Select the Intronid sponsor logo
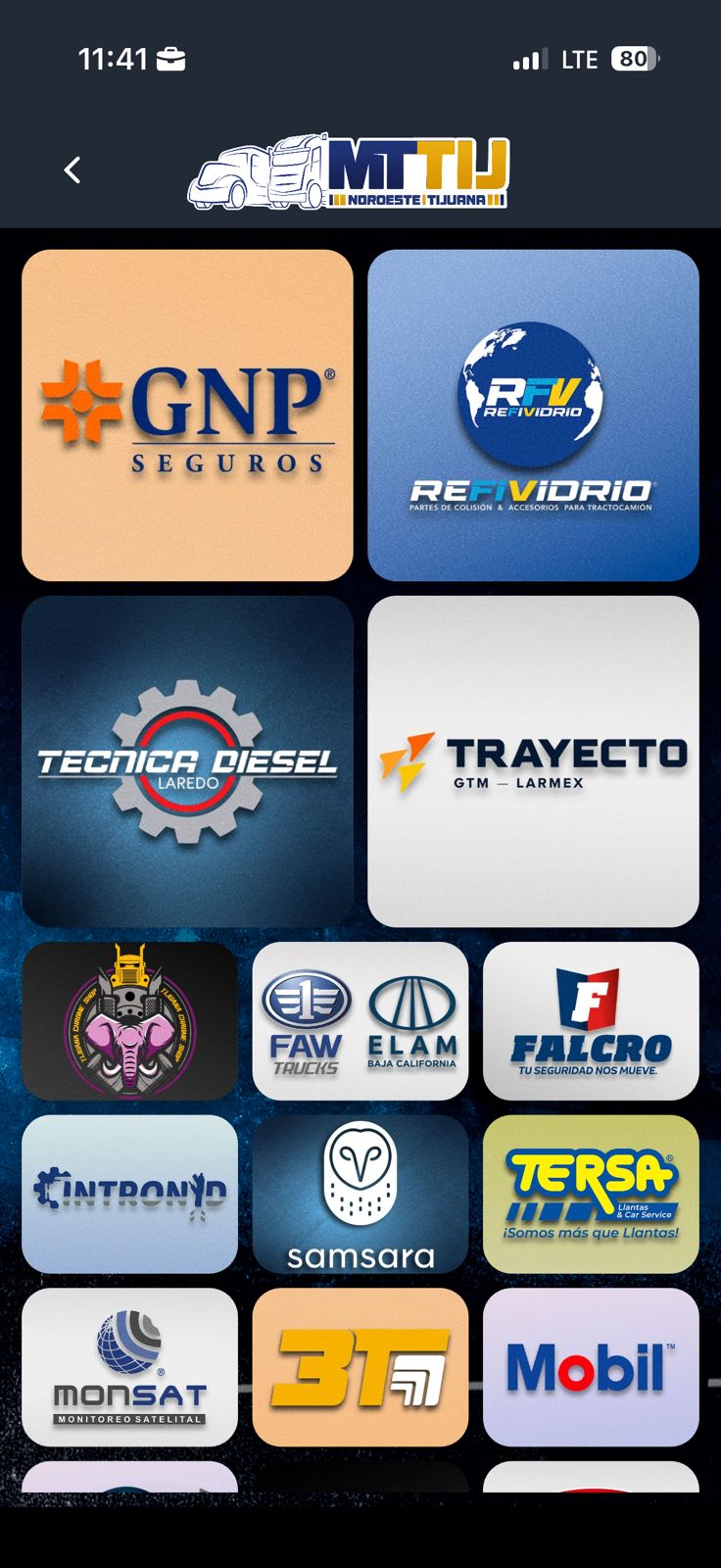The width and height of the screenshot is (721, 1568). [130, 1193]
